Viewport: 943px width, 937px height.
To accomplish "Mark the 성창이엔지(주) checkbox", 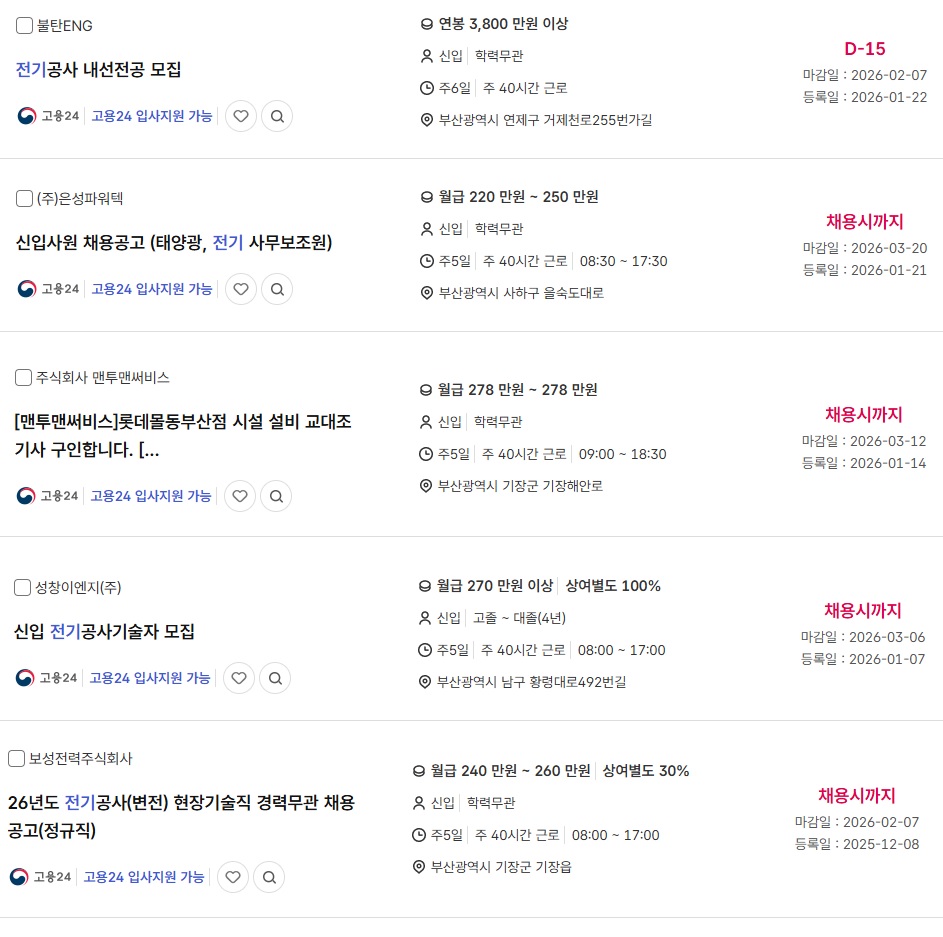I will pos(23,587).
